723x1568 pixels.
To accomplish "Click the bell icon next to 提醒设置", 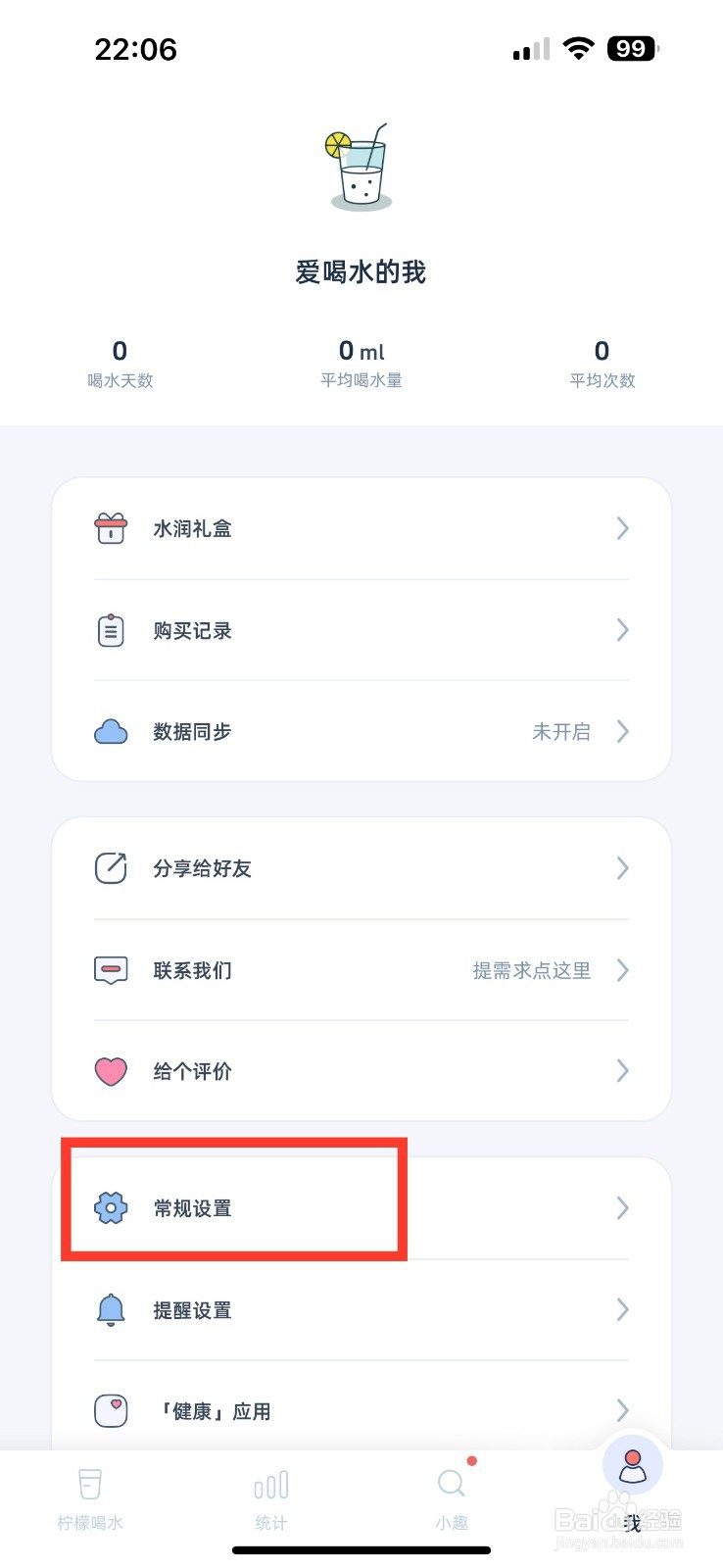I will click(111, 1310).
